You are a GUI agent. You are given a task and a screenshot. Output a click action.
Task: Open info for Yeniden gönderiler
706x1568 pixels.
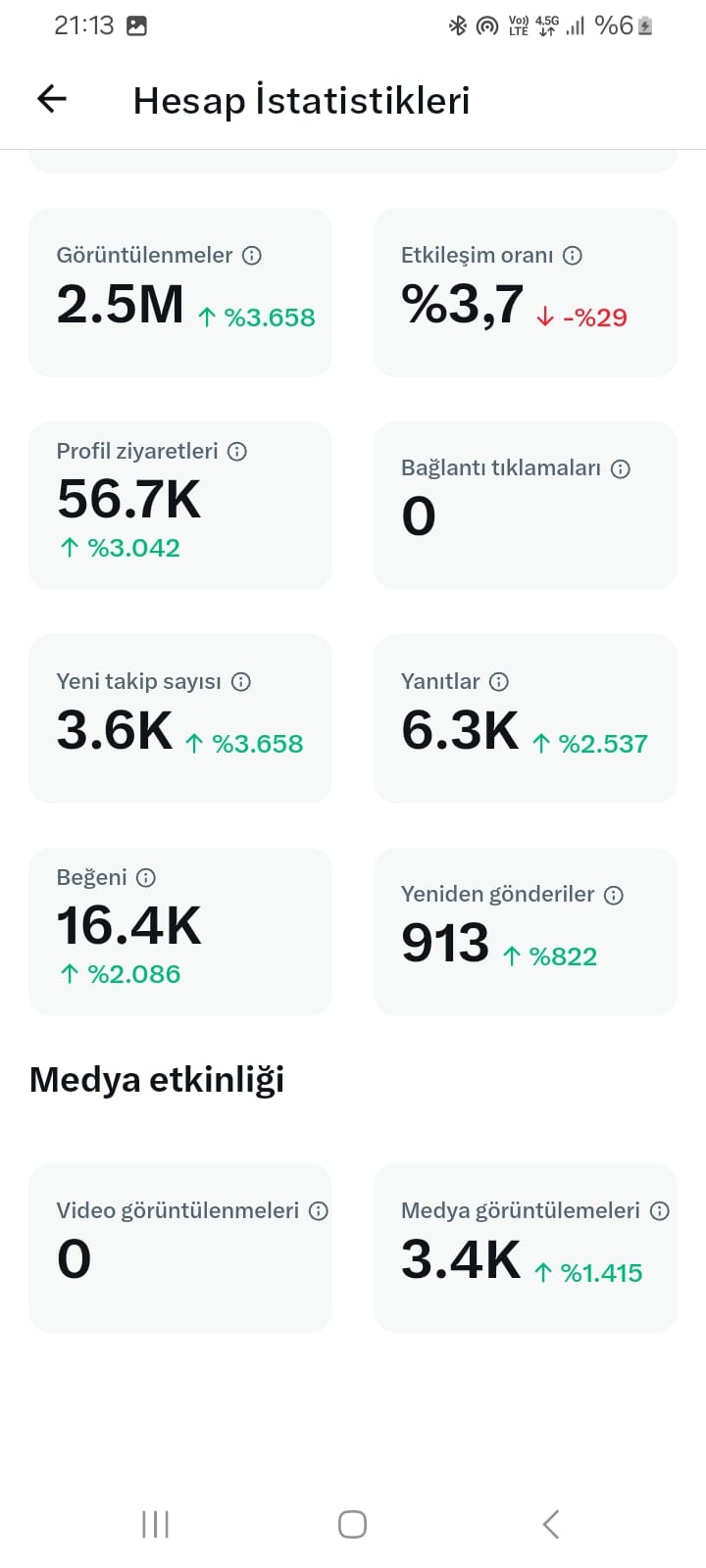(614, 896)
